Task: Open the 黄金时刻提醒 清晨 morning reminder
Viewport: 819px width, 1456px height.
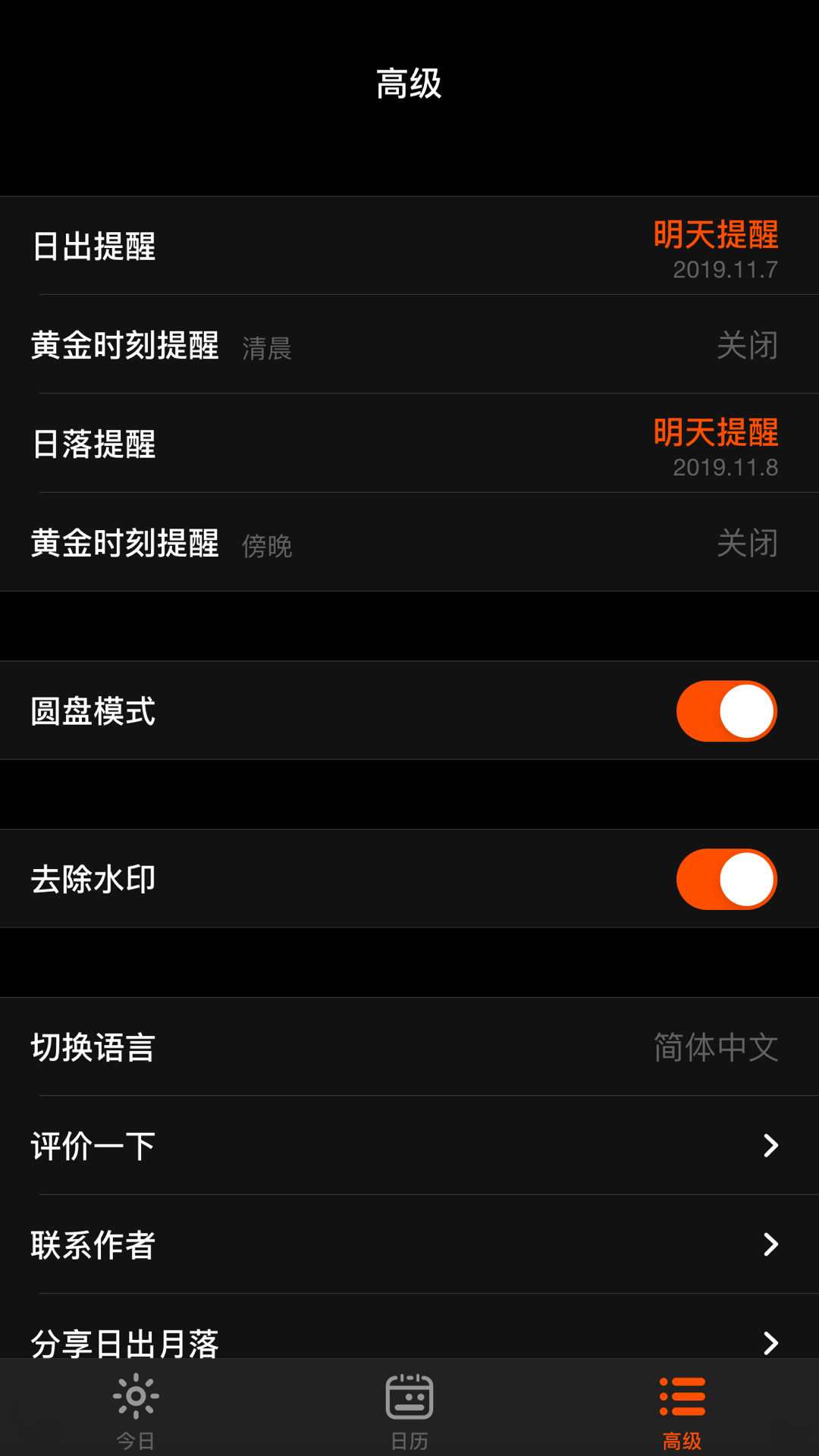Action: tap(409, 345)
